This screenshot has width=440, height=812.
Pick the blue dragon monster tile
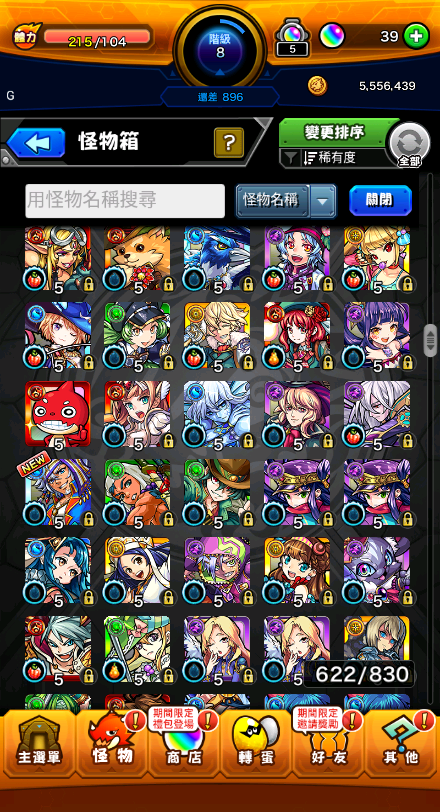point(217,259)
